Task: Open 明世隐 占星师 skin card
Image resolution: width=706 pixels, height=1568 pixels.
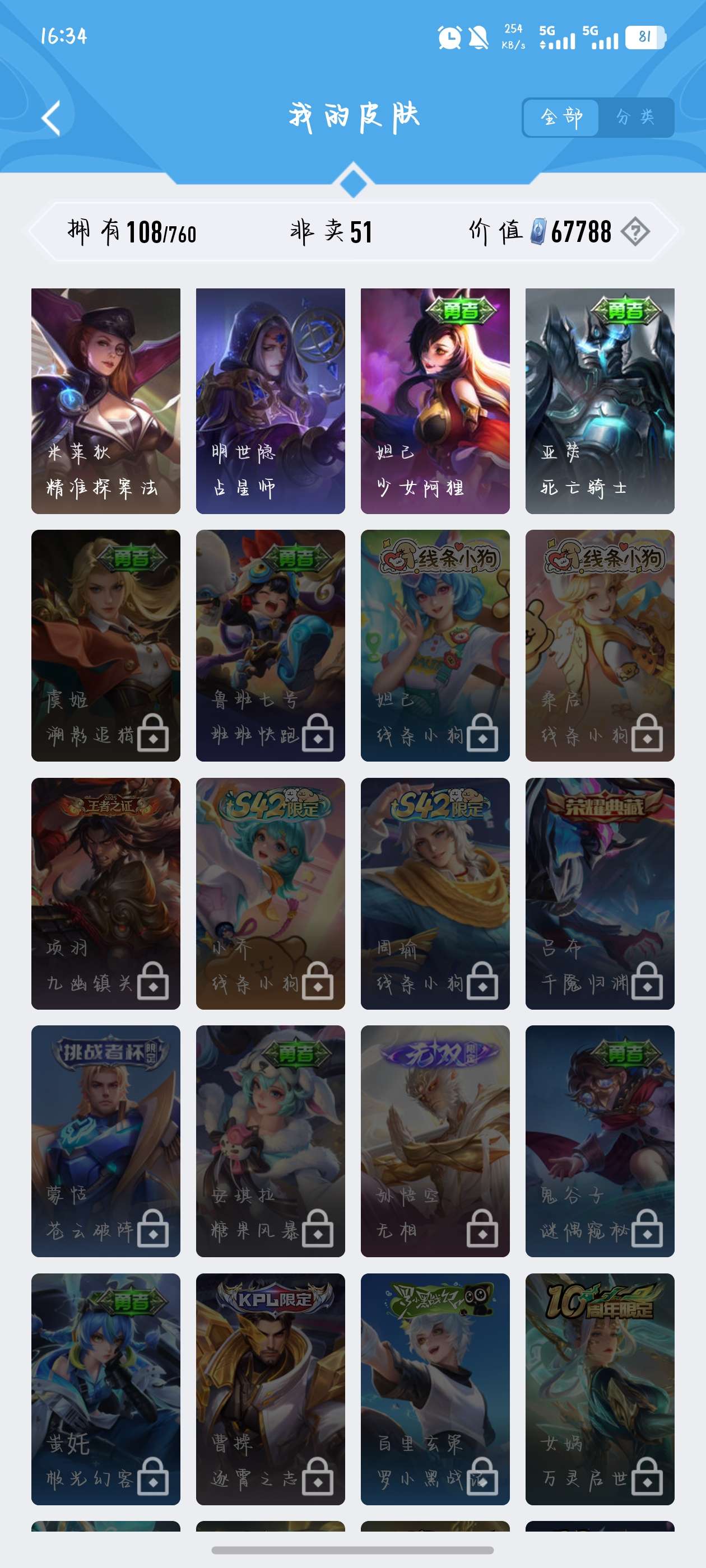Action: pos(271,400)
